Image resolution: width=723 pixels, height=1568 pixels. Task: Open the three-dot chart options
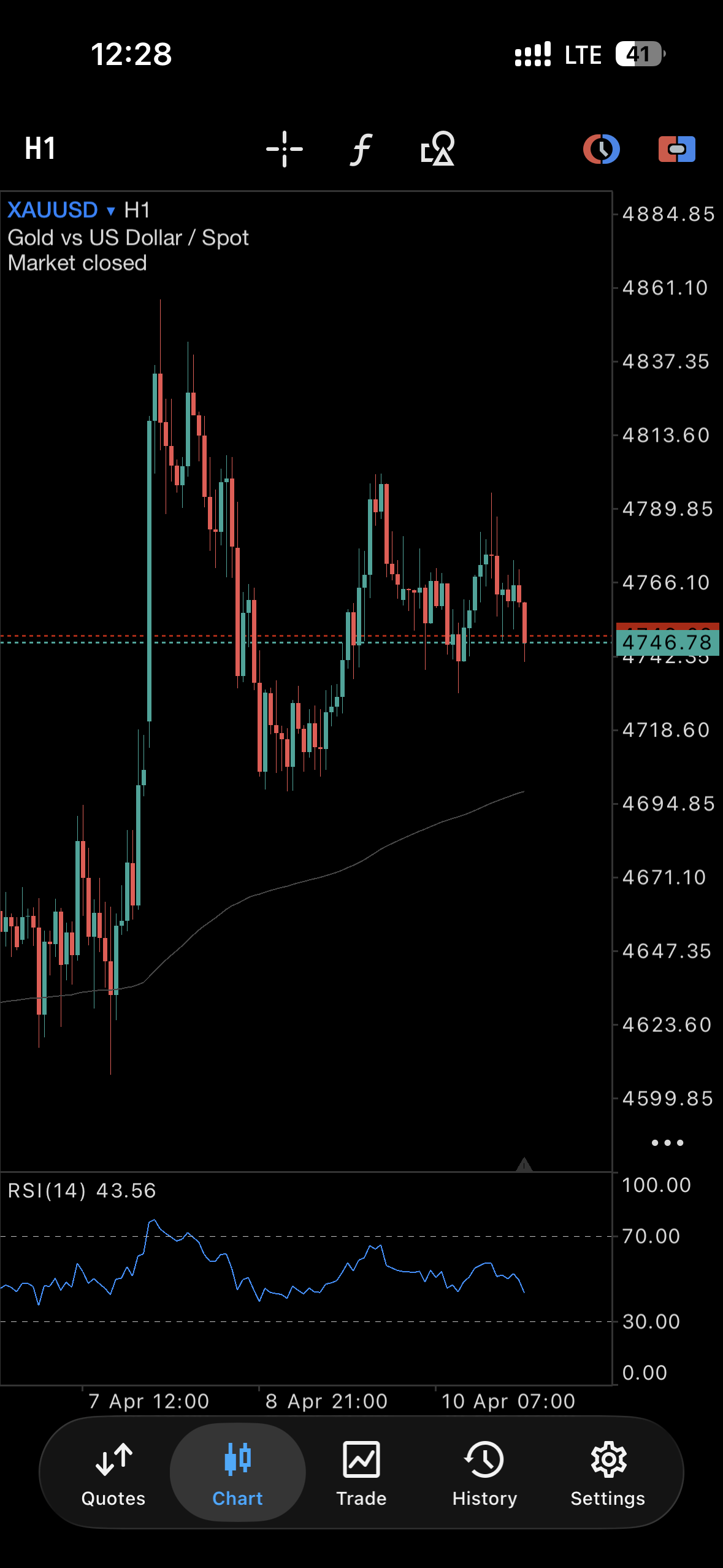pos(667,1142)
